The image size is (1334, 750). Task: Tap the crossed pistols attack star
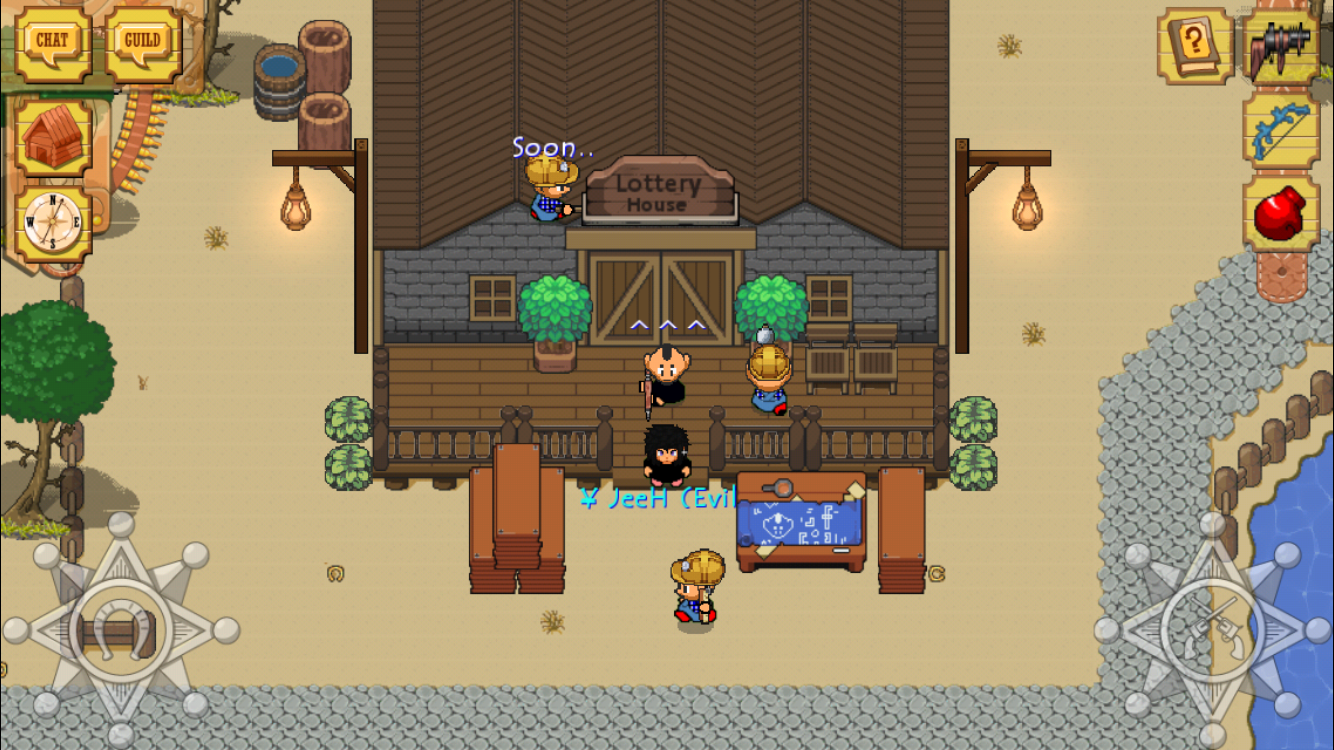tap(1212, 630)
